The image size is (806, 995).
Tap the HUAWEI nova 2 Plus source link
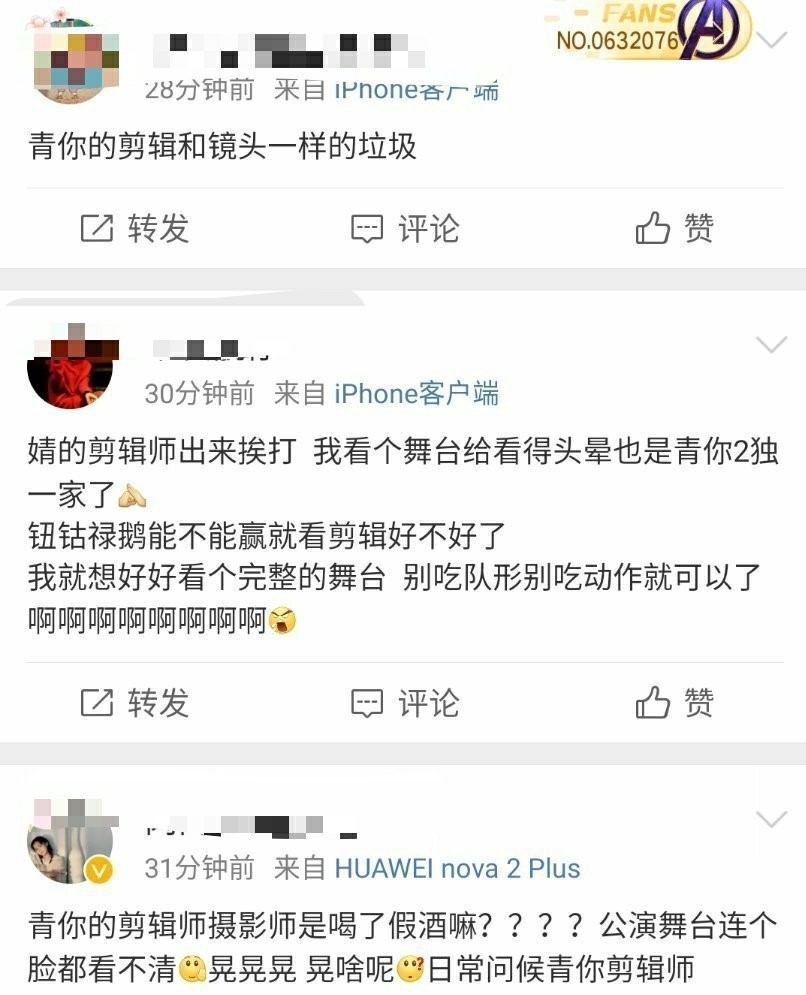tap(457, 868)
